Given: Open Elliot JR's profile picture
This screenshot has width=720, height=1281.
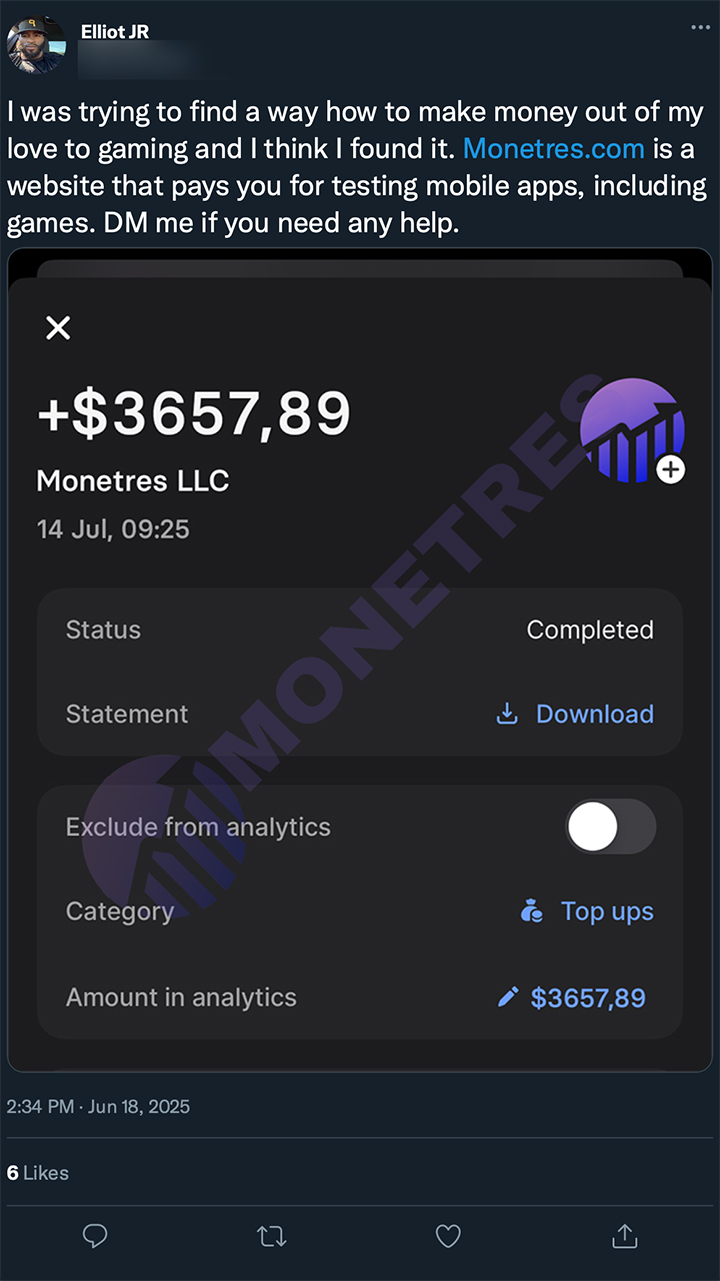Looking at the screenshot, I should click(x=37, y=45).
